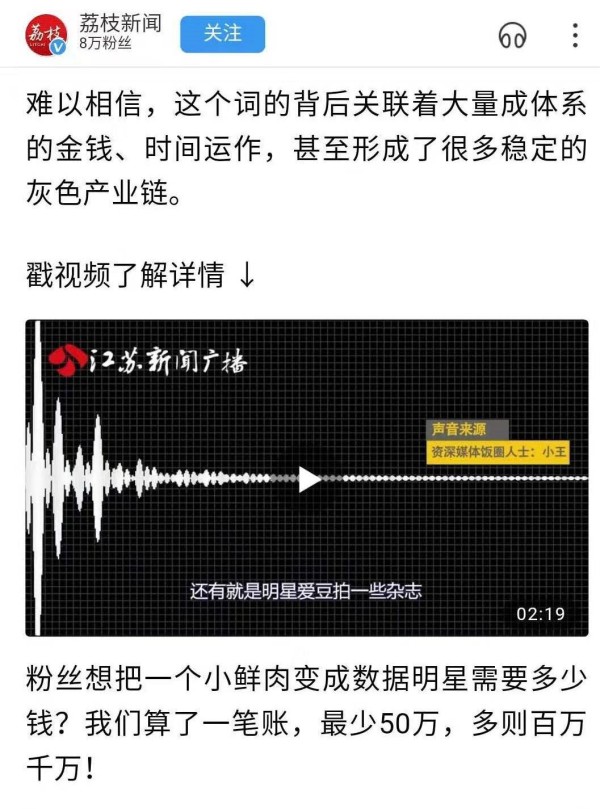The height and width of the screenshot is (809, 600).
Task: Follow 荔枝新闻 with the 关注 button
Action: pyautogui.click(x=222, y=34)
